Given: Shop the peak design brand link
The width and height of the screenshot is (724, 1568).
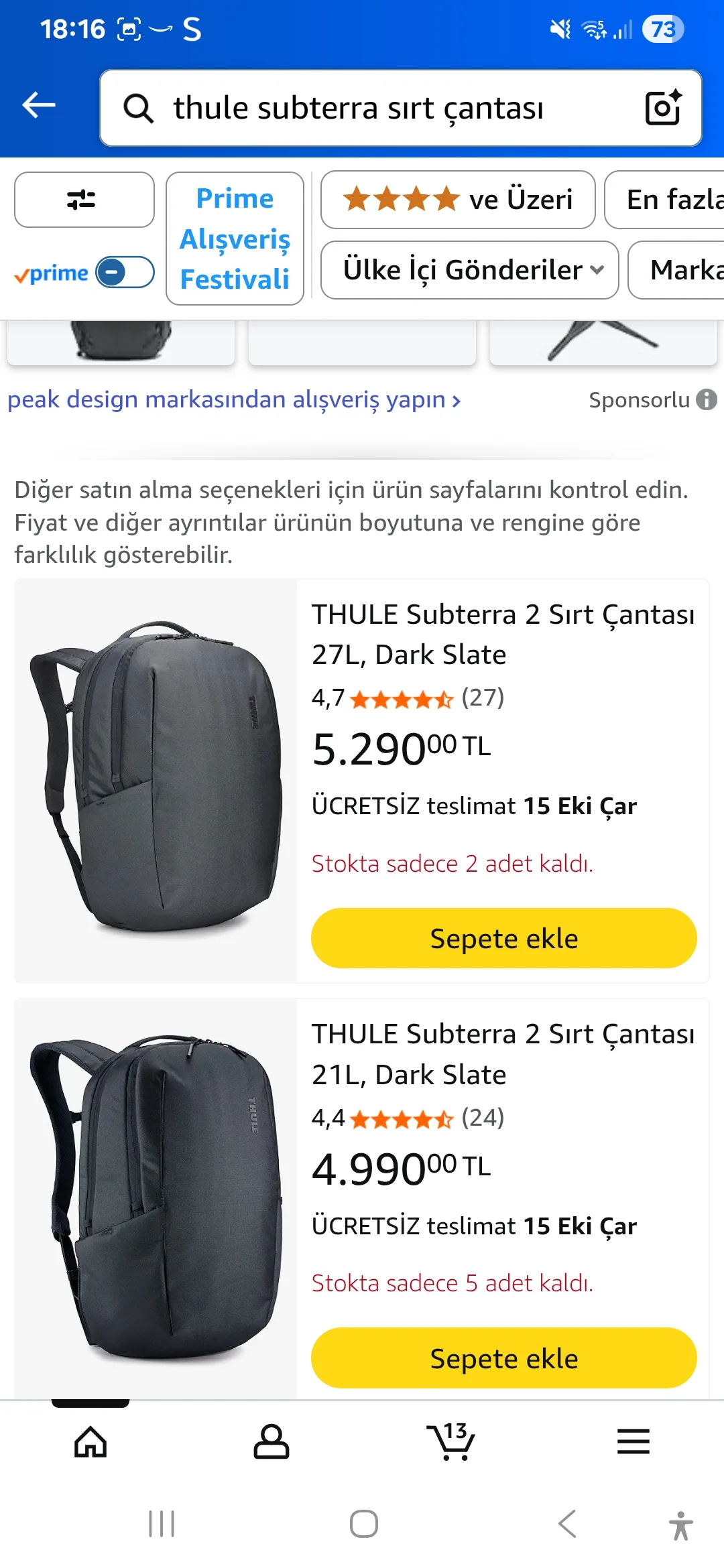Looking at the screenshot, I should point(233,399).
